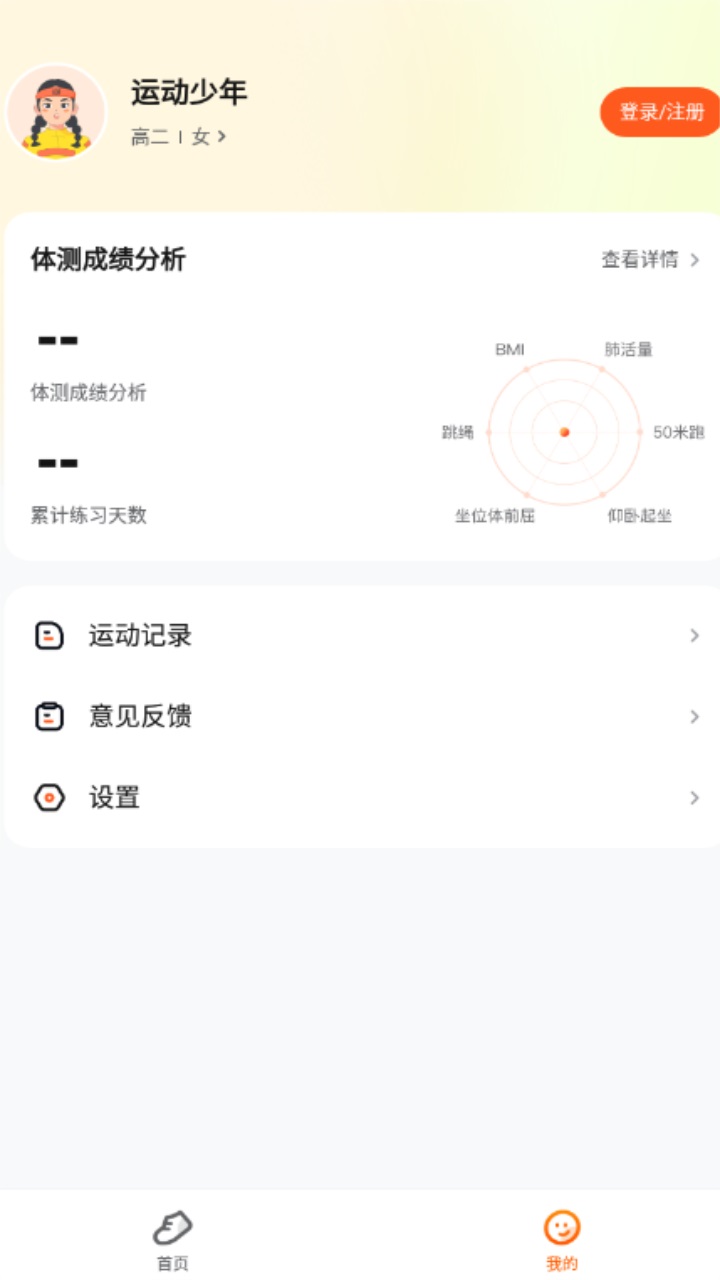720x1280 pixels.
Task: Click the 意见反馈 row arrow
Action: coord(694,716)
